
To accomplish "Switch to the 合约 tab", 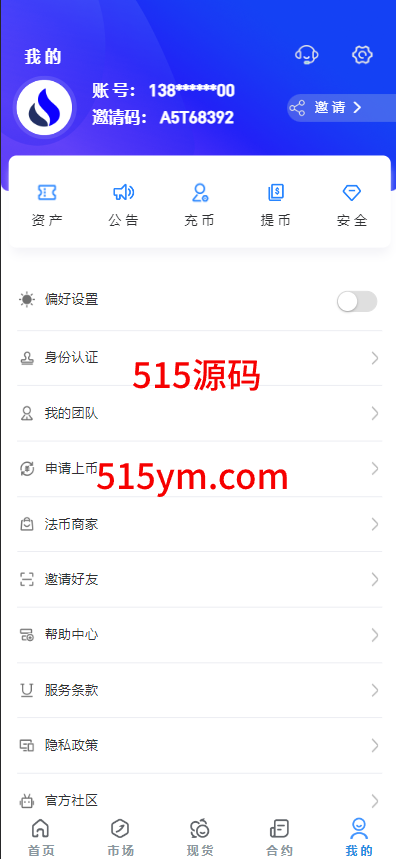I will click(x=279, y=838).
